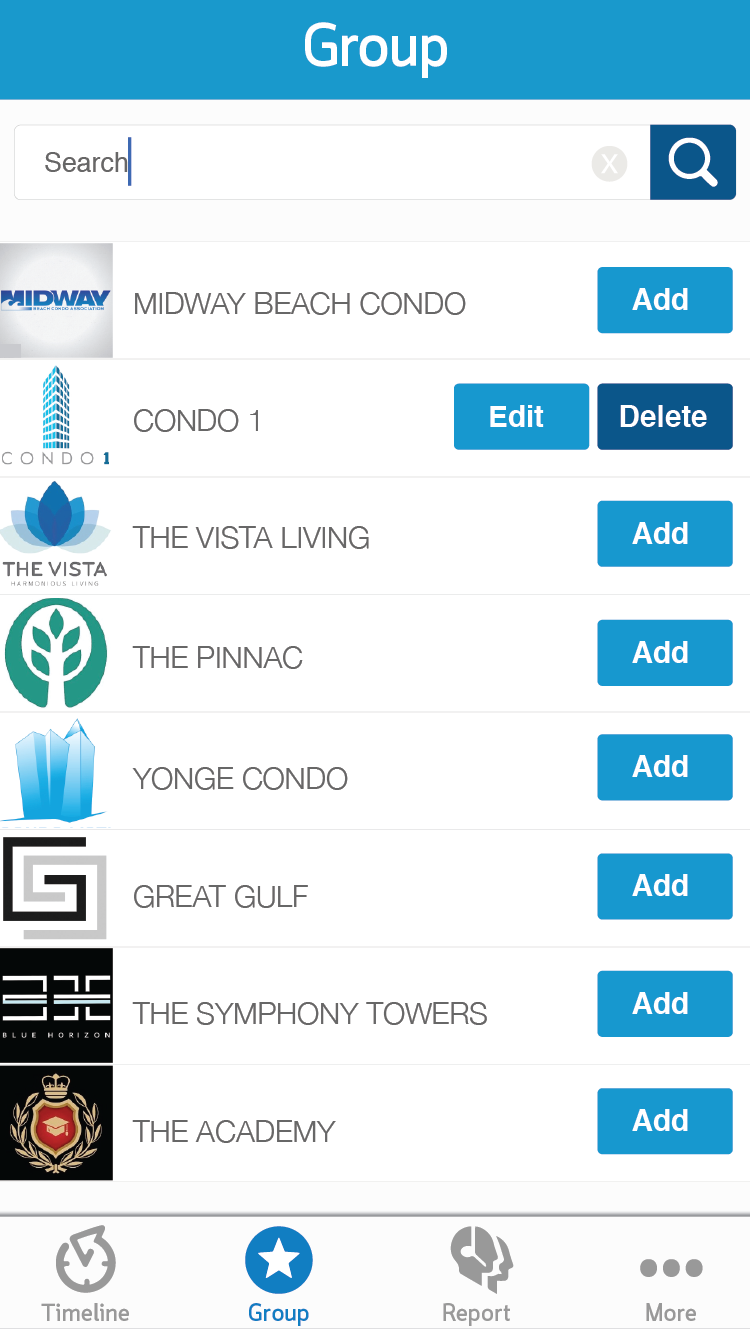
Task: Add The Symphony Towers group
Action: pos(664,1004)
